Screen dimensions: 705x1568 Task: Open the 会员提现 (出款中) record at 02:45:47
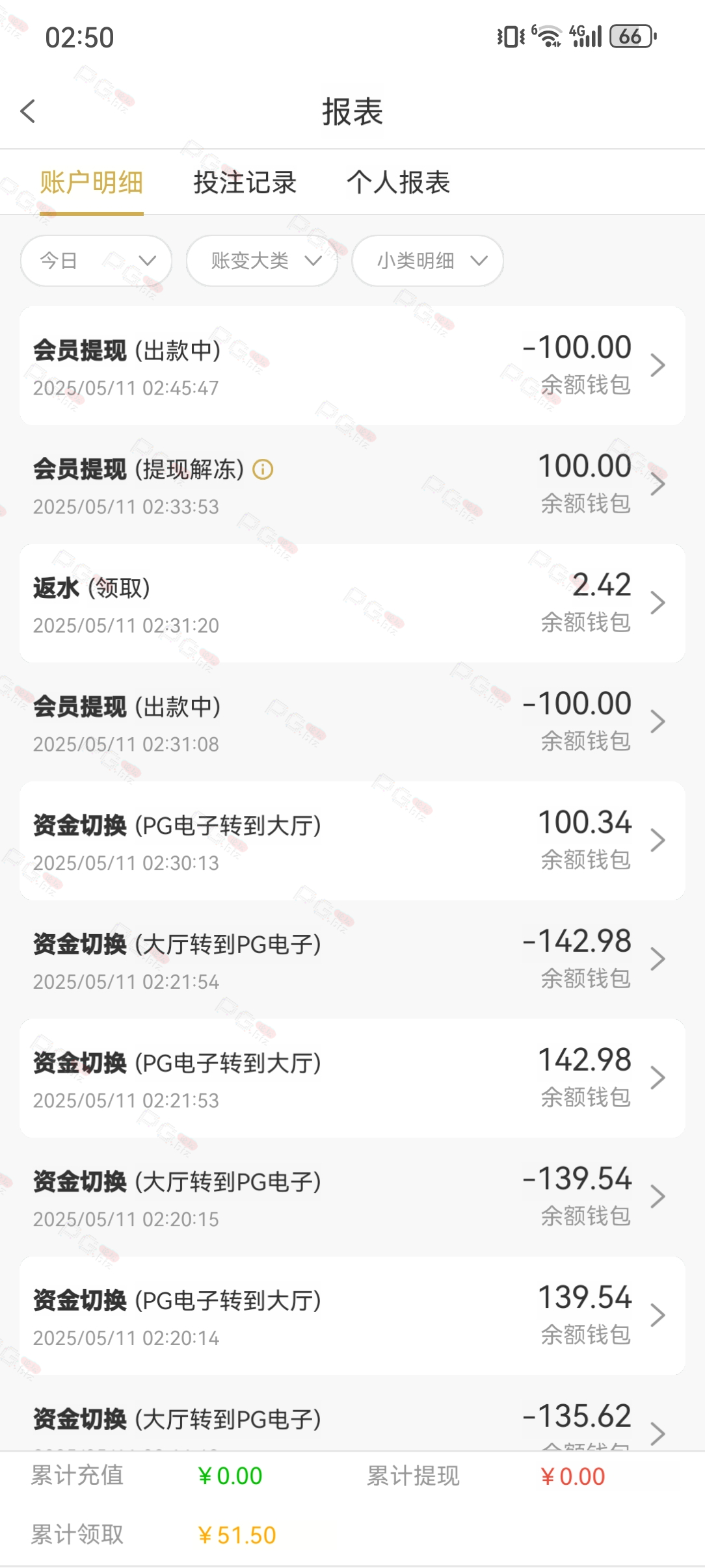coord(352,366)
